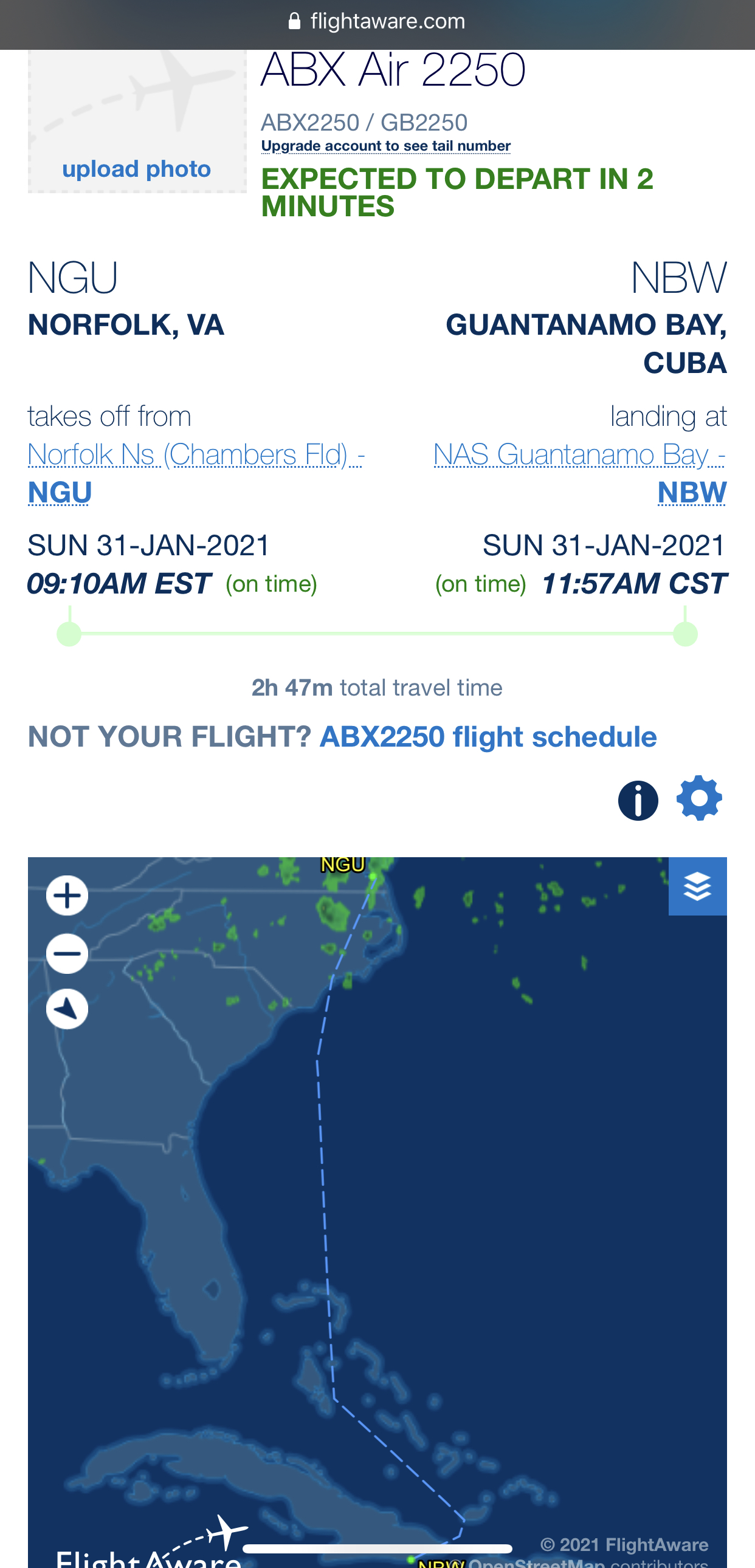View the ABX2250 flight schedule
The height and width of the screenshot is (1568, 755).
tap(488, 736)
